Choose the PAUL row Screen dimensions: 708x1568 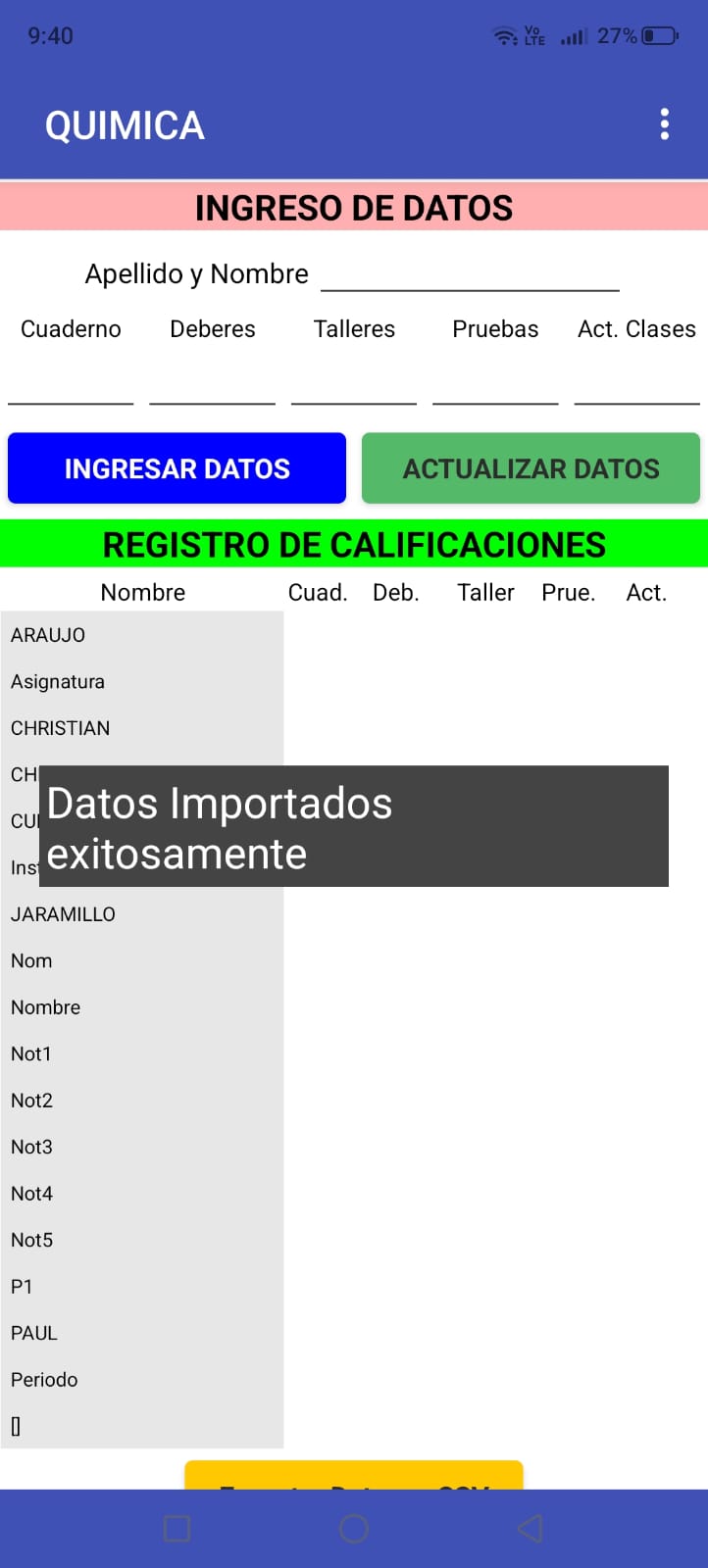point(142,1333)
